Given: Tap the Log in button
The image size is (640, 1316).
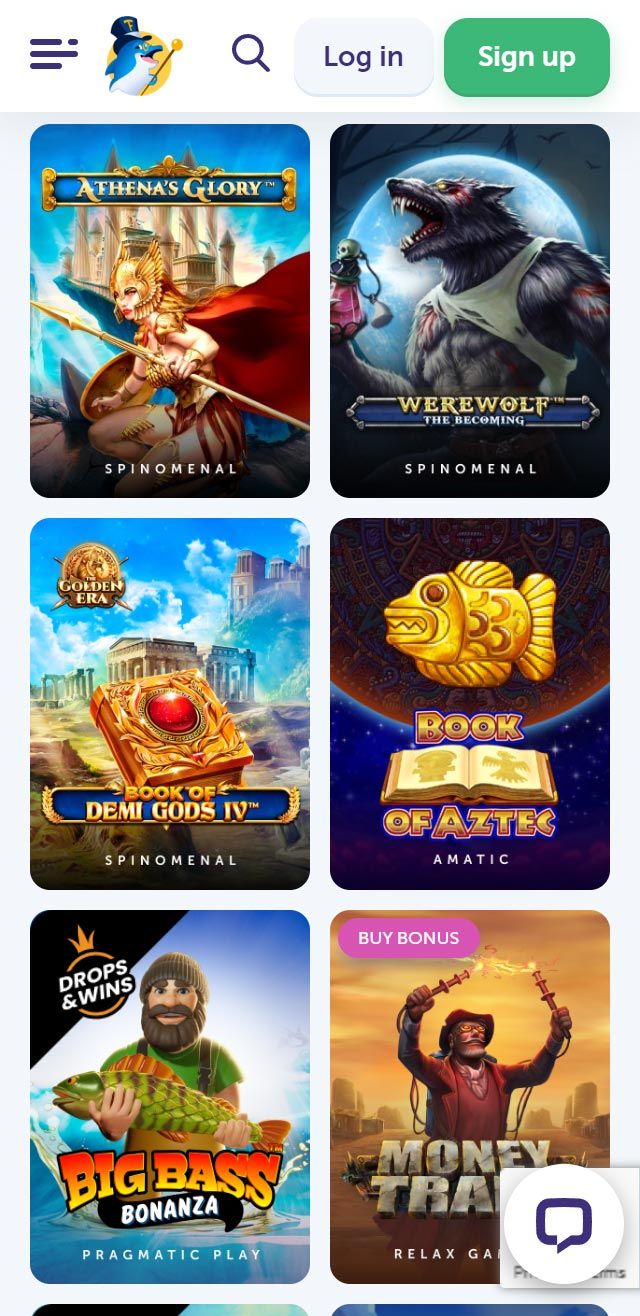Looking at the screenshot, I should point(363,57).
